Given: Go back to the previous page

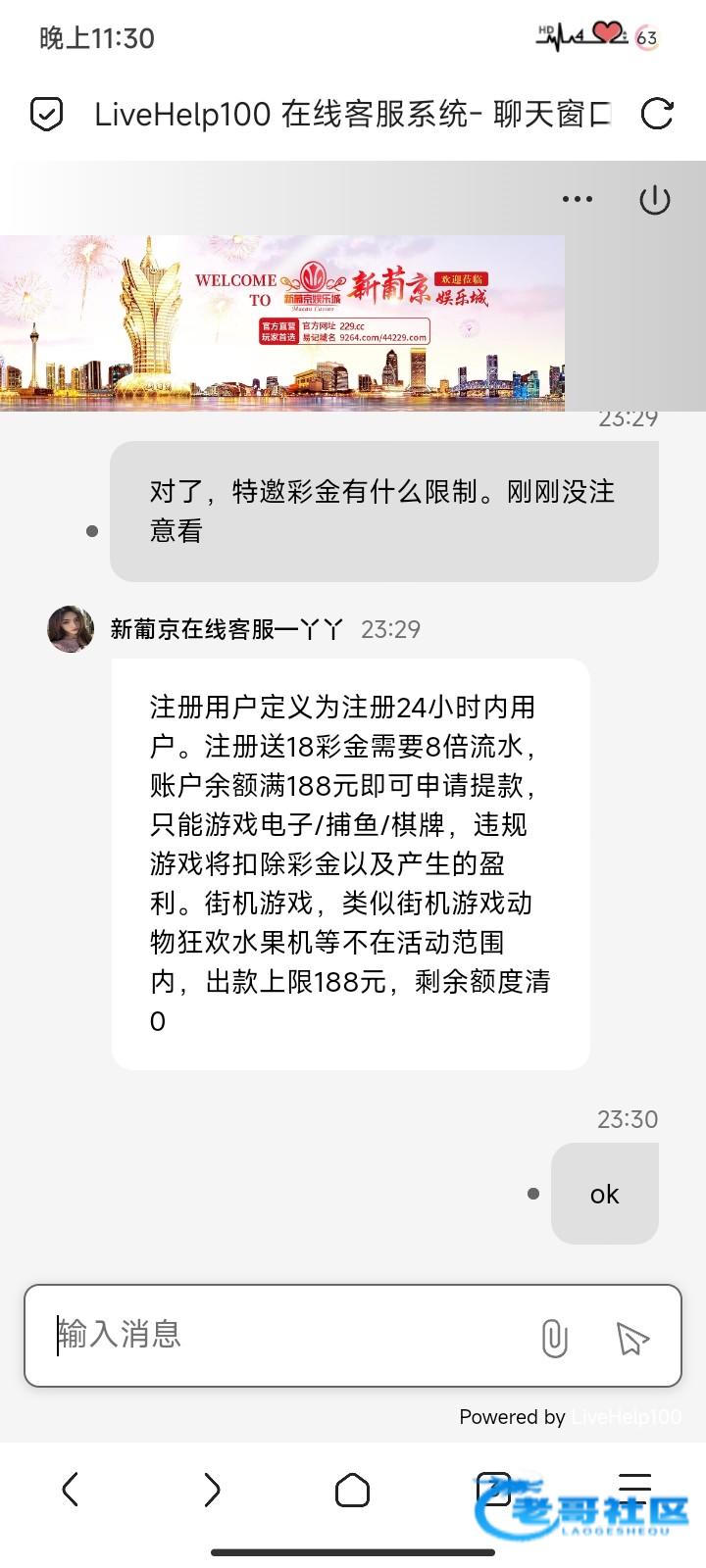Looking at the screenshot, I should tap(71, 1490).
